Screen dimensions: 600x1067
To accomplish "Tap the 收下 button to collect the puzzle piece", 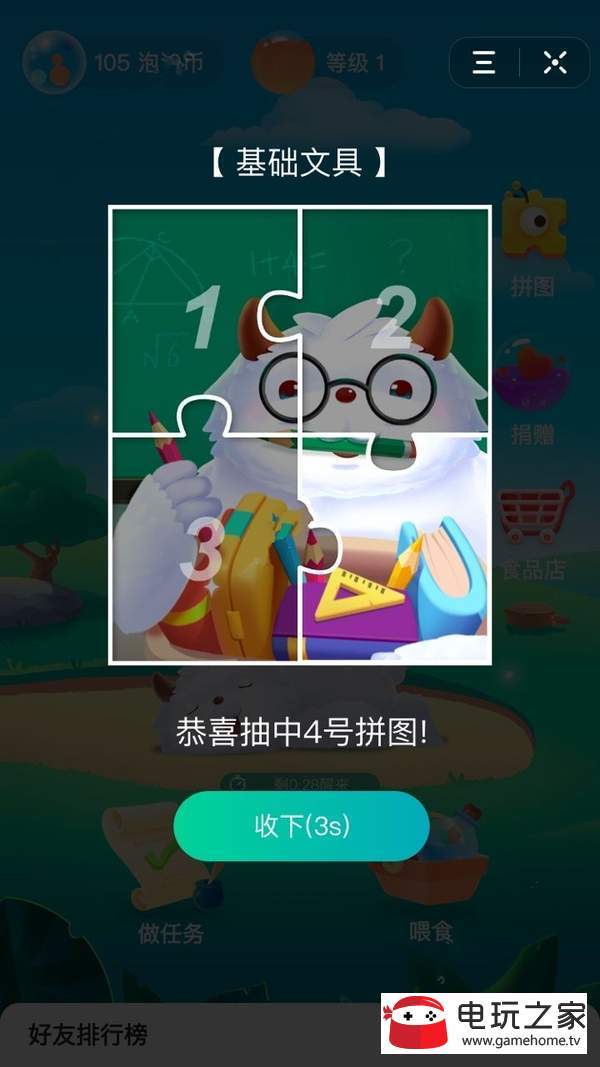I will [301, 826].
